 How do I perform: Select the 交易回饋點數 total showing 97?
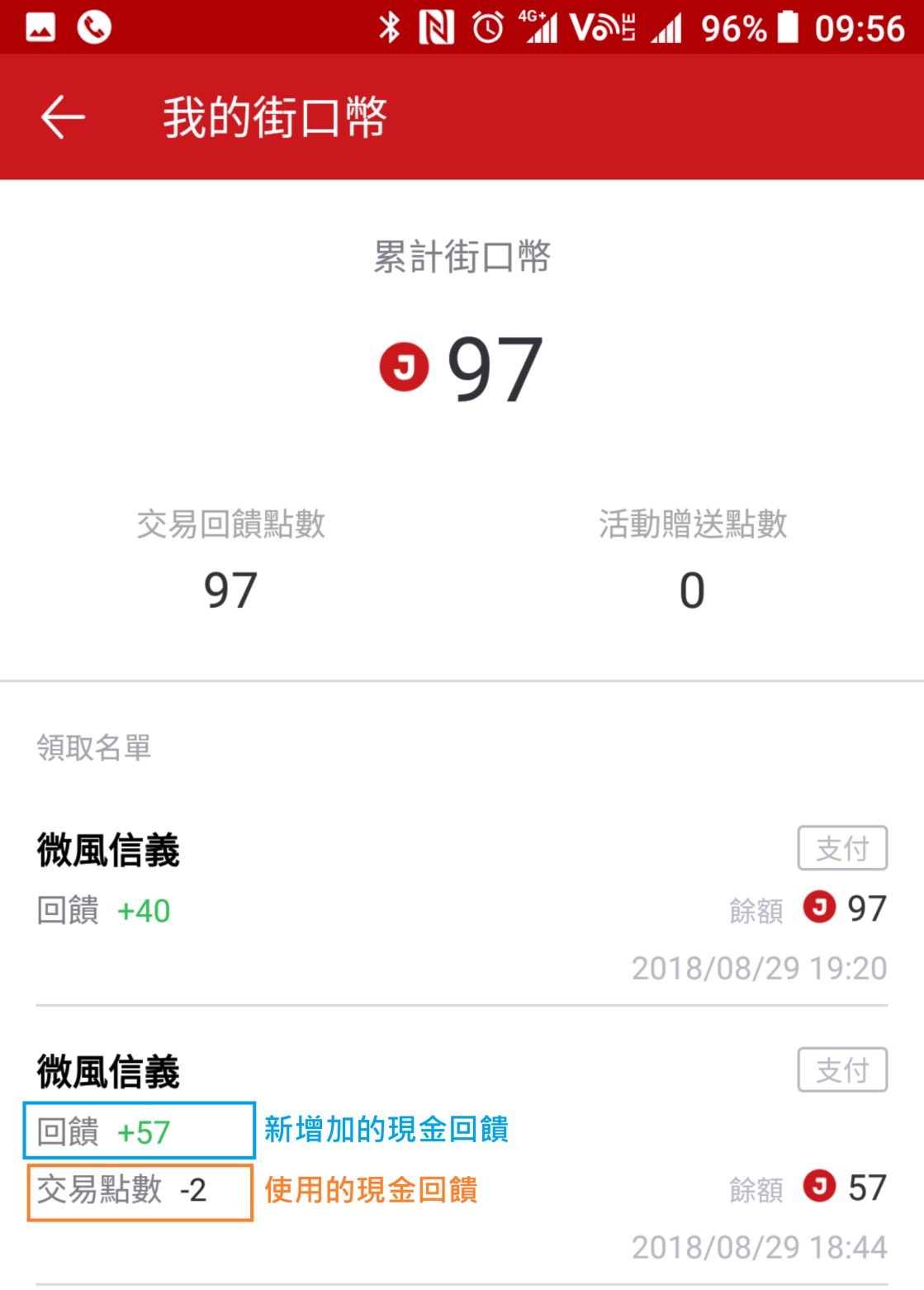point(230,586)
